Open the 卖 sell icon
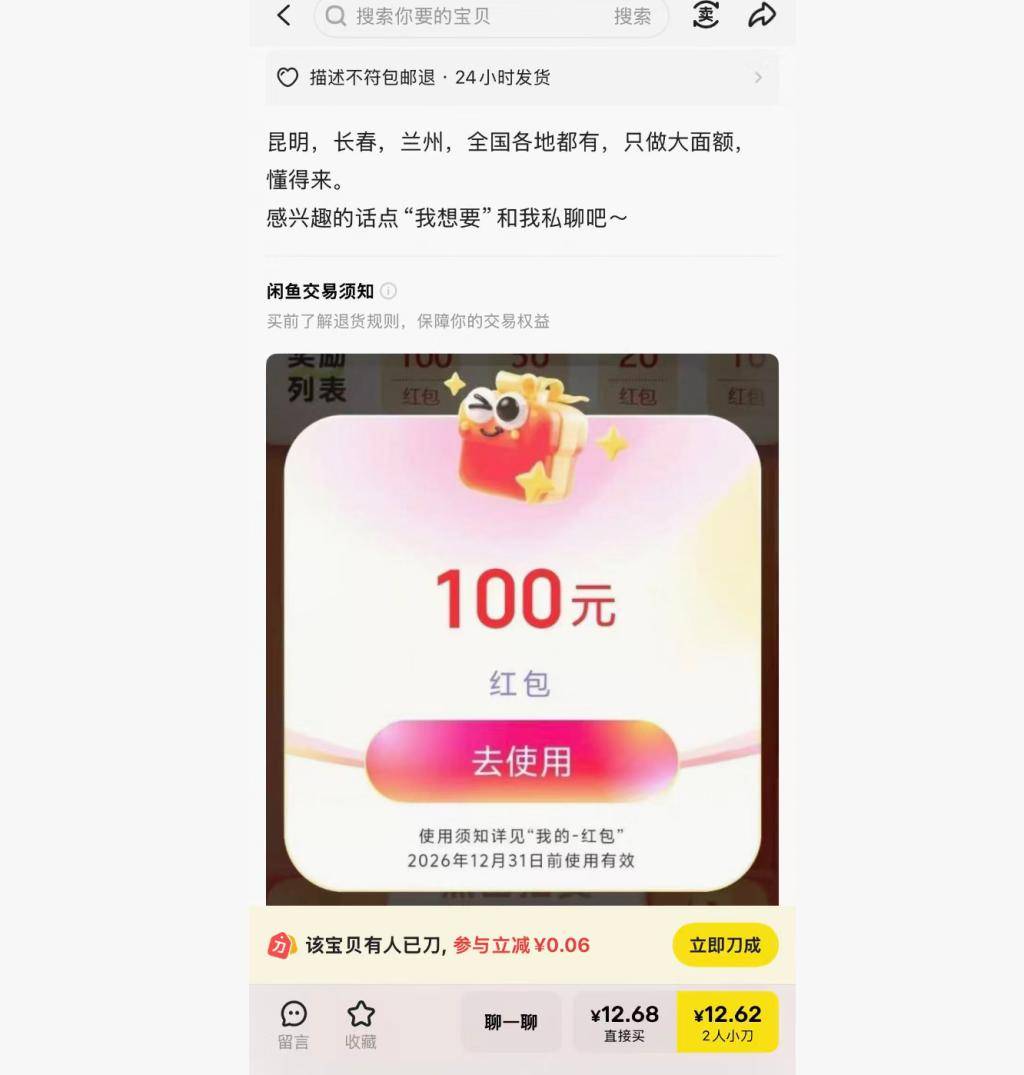This screenshot has width=1024, height=1075. coord(706,15)
